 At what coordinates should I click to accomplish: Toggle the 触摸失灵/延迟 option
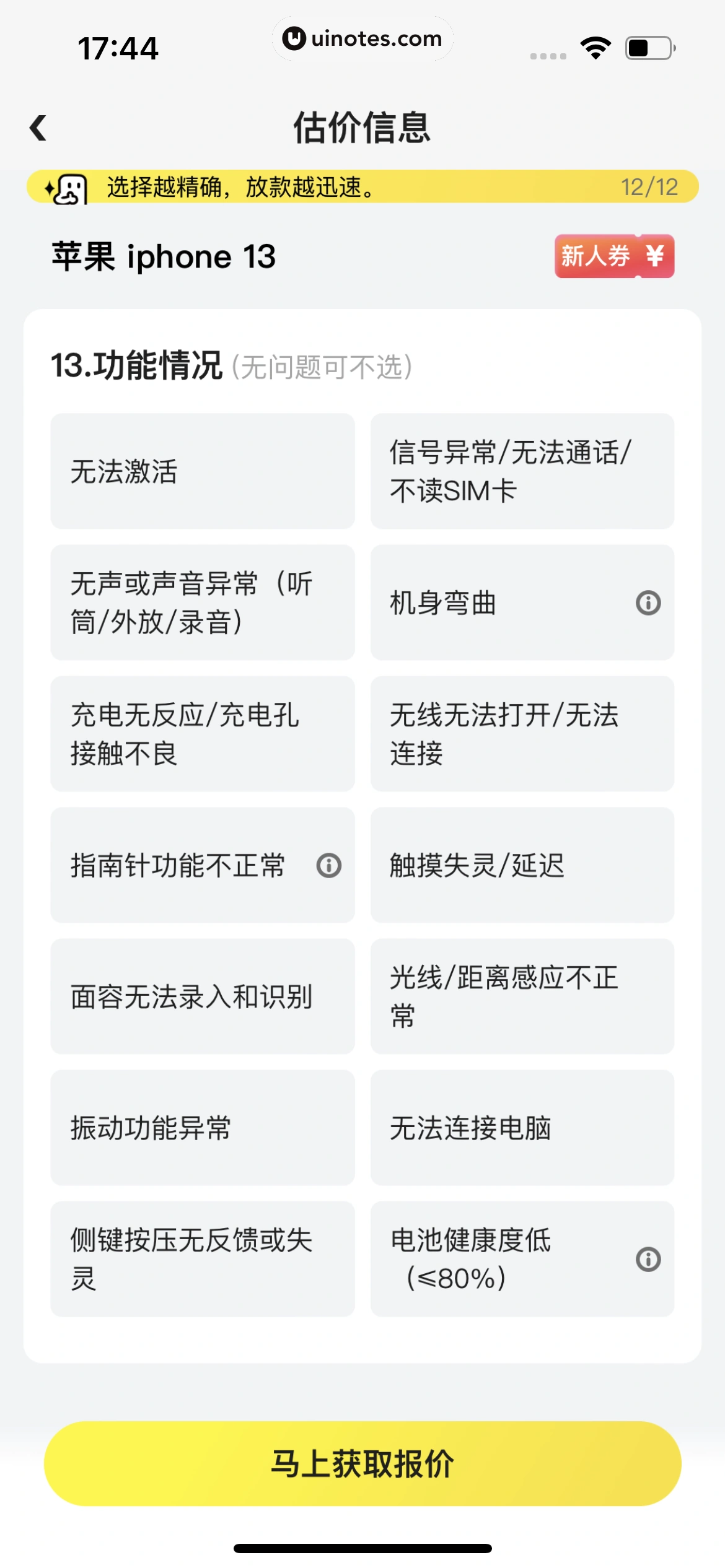tap(522, 865)
